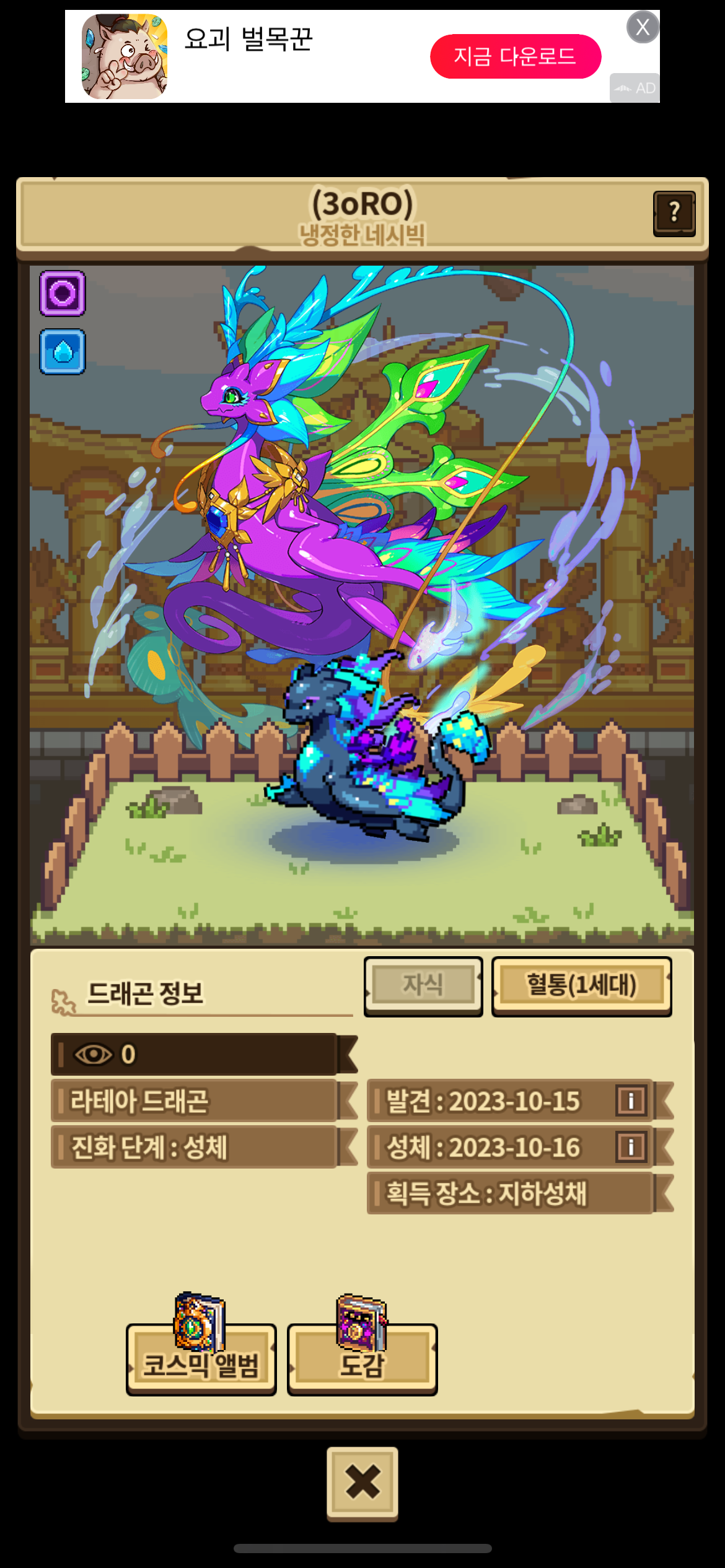Open the 자식 button

(x=423, y=985)
